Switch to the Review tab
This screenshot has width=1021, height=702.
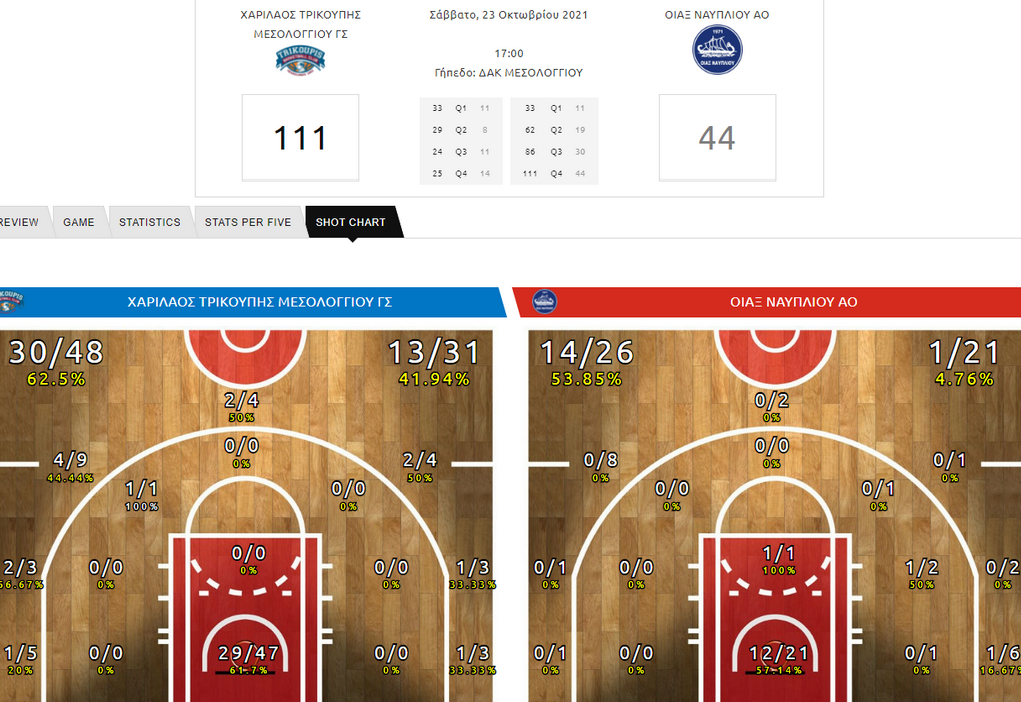(x=18, y=222)
